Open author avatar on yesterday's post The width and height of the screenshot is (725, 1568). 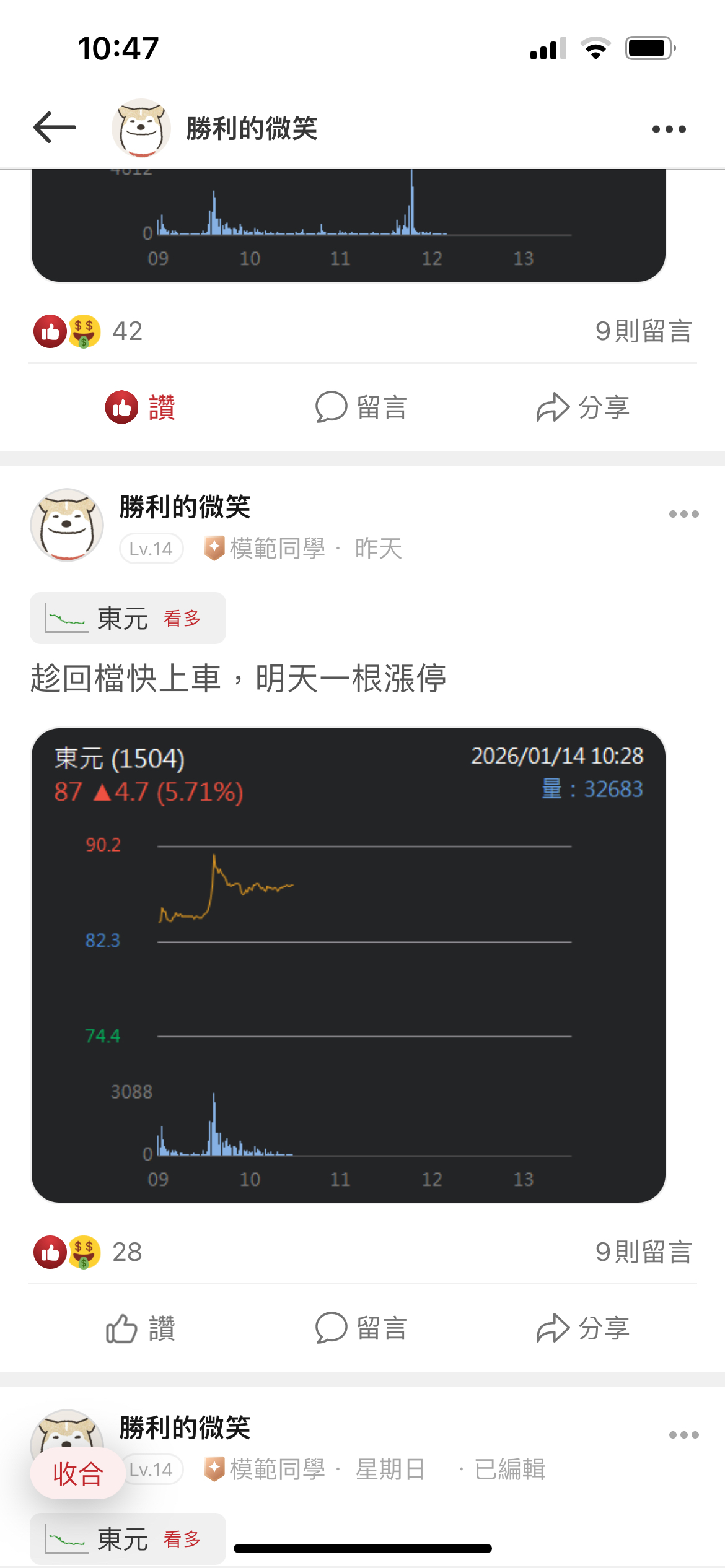pos(67,525)
